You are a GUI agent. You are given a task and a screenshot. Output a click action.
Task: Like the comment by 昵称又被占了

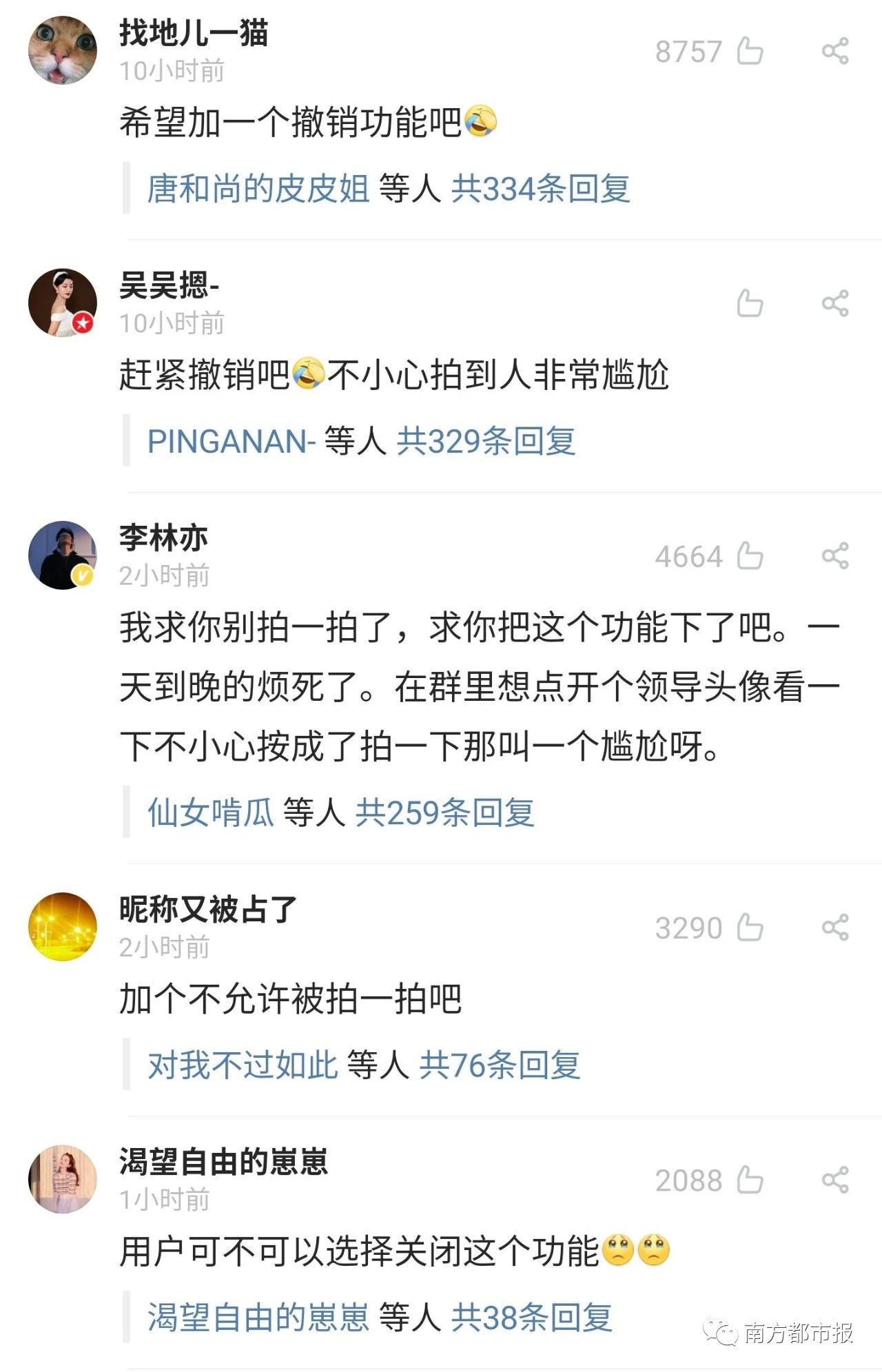pyautogui.click(x=750, y=928)
